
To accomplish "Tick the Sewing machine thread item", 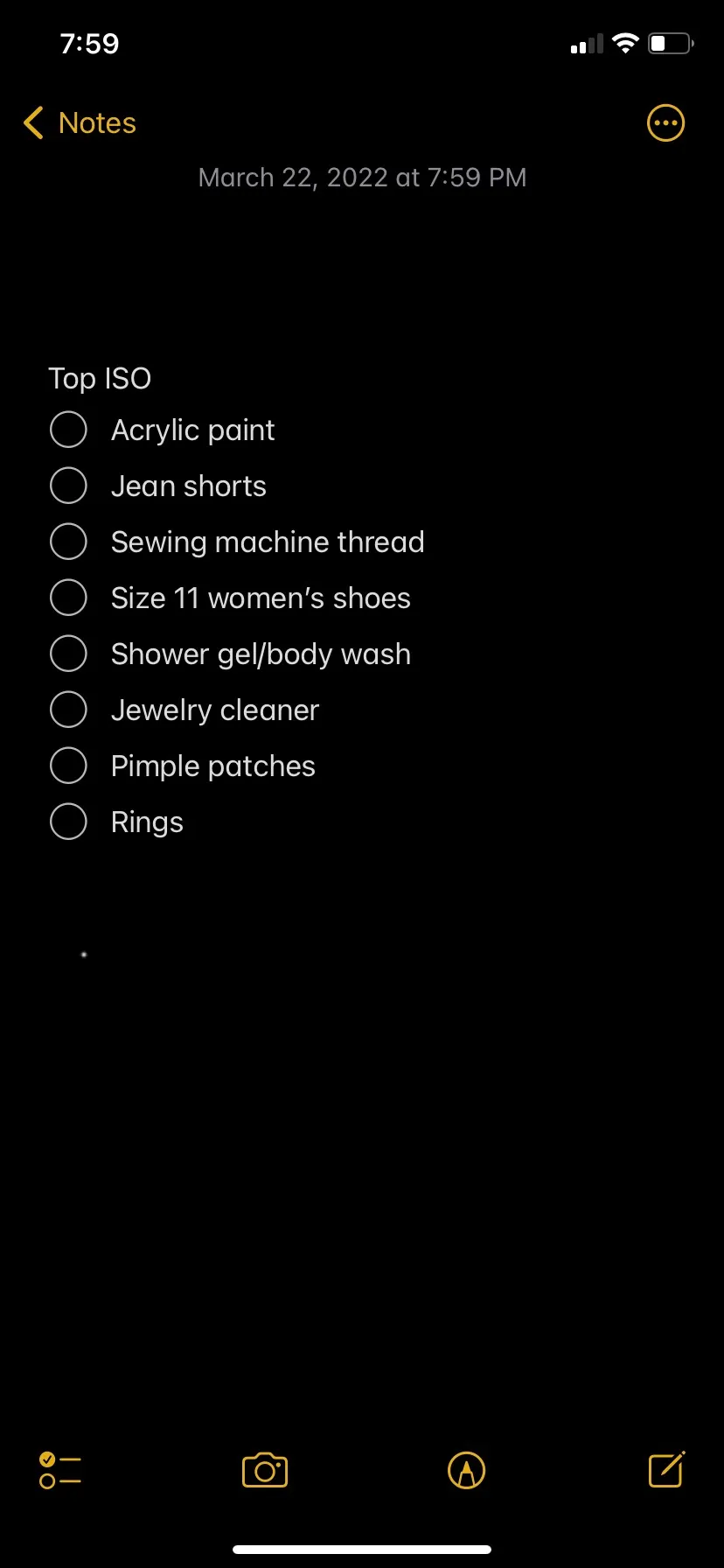I will click(x=68, y=542).
